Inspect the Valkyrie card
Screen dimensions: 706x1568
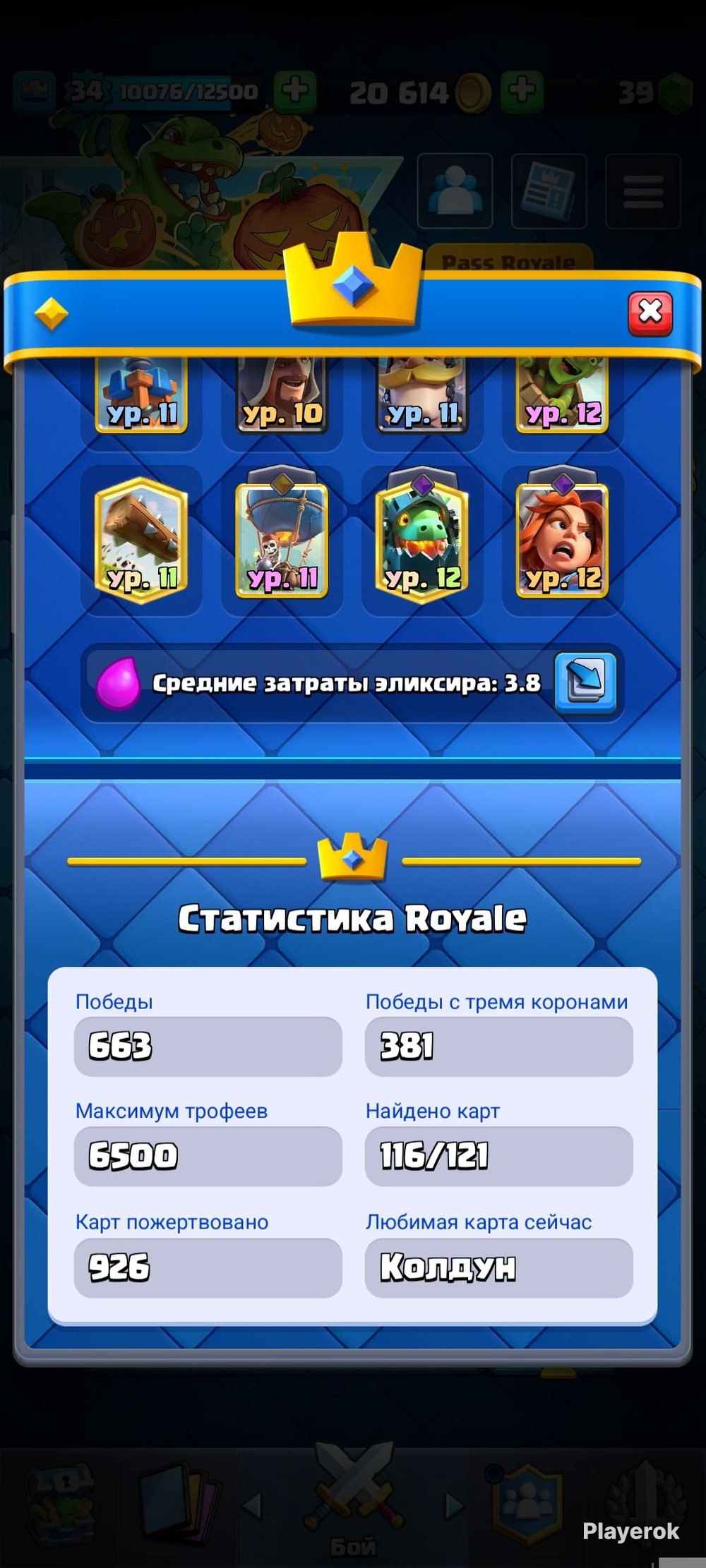pos(563,541)
